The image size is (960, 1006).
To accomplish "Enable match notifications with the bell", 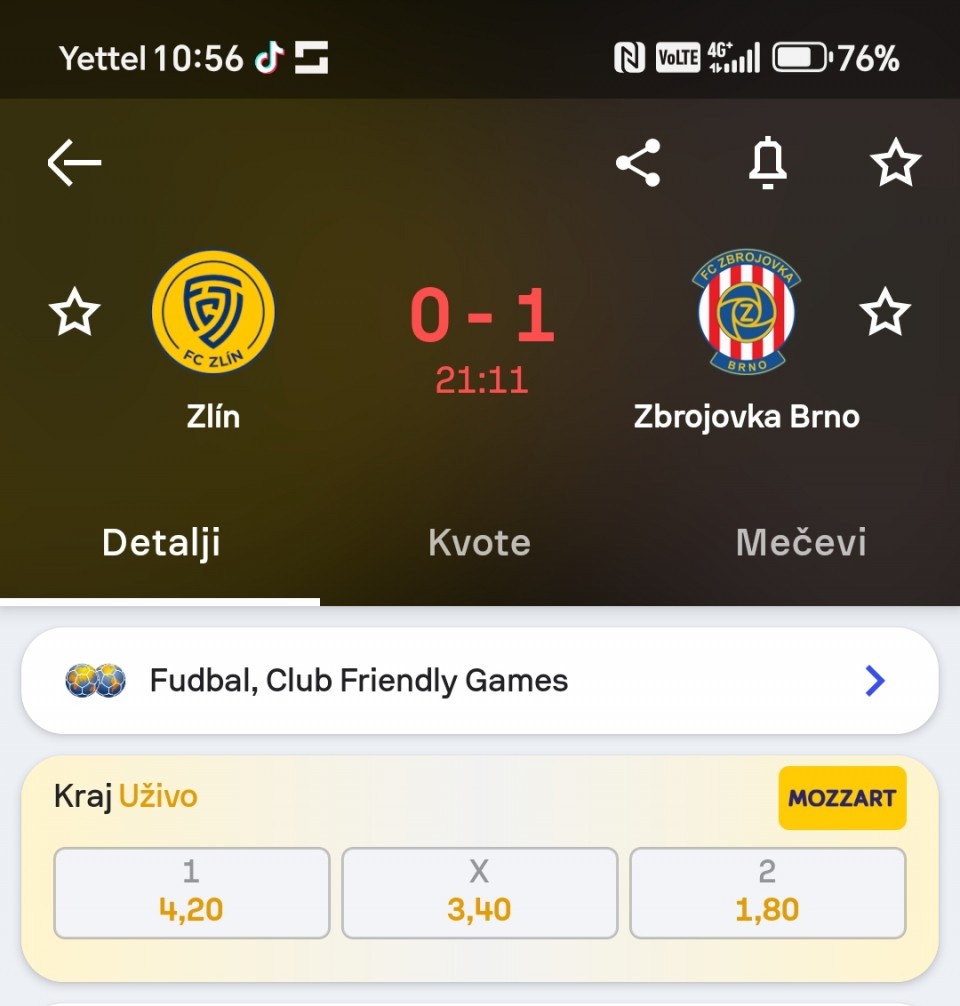I will [x=767, y=163].
